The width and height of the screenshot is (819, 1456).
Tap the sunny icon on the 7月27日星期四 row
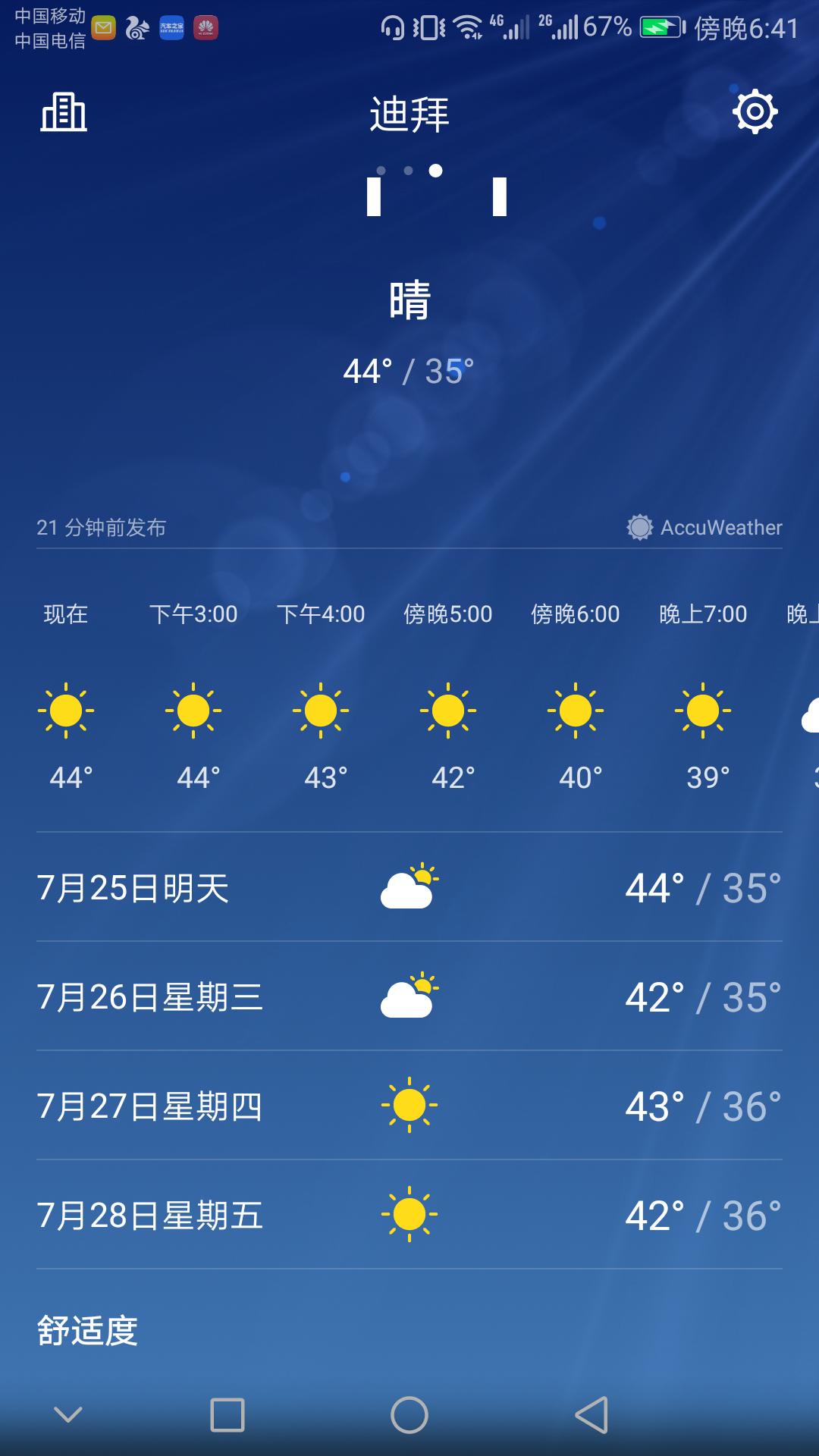click(409, 1106)
